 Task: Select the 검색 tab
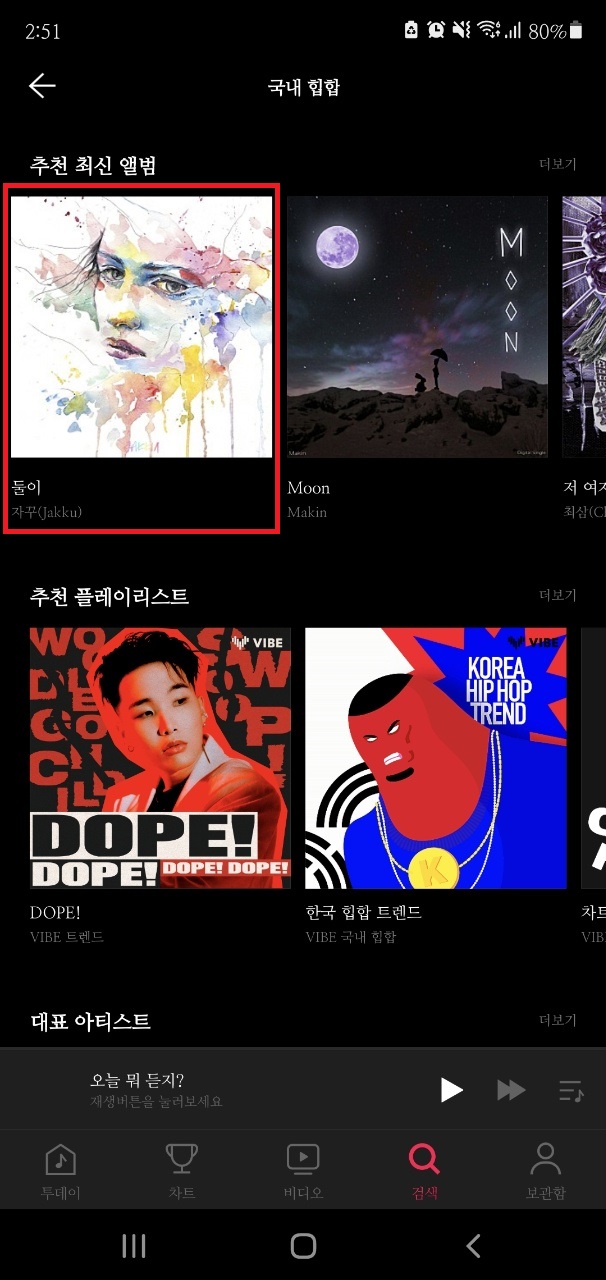[424, 1170]
